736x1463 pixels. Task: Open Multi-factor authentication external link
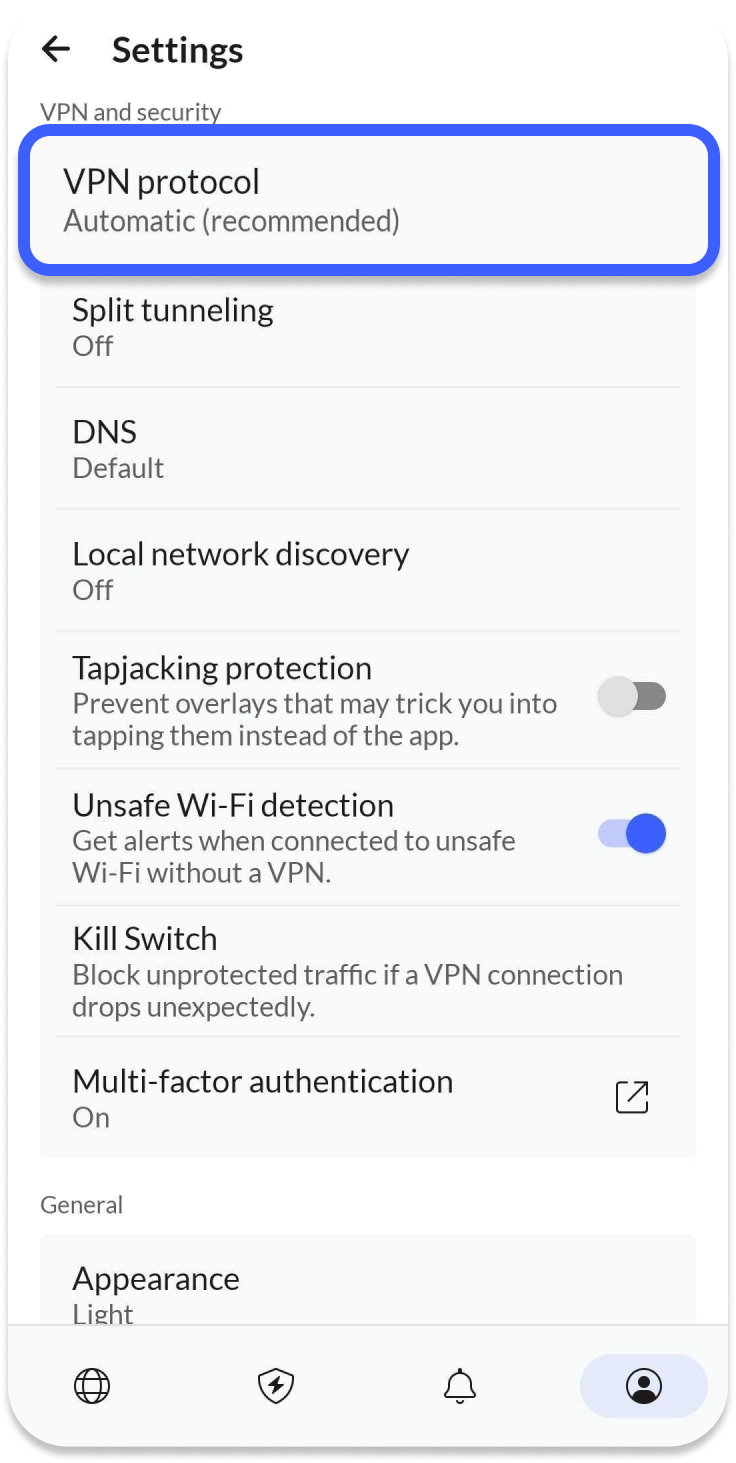pyautogui.click(x=631, y=1097)
